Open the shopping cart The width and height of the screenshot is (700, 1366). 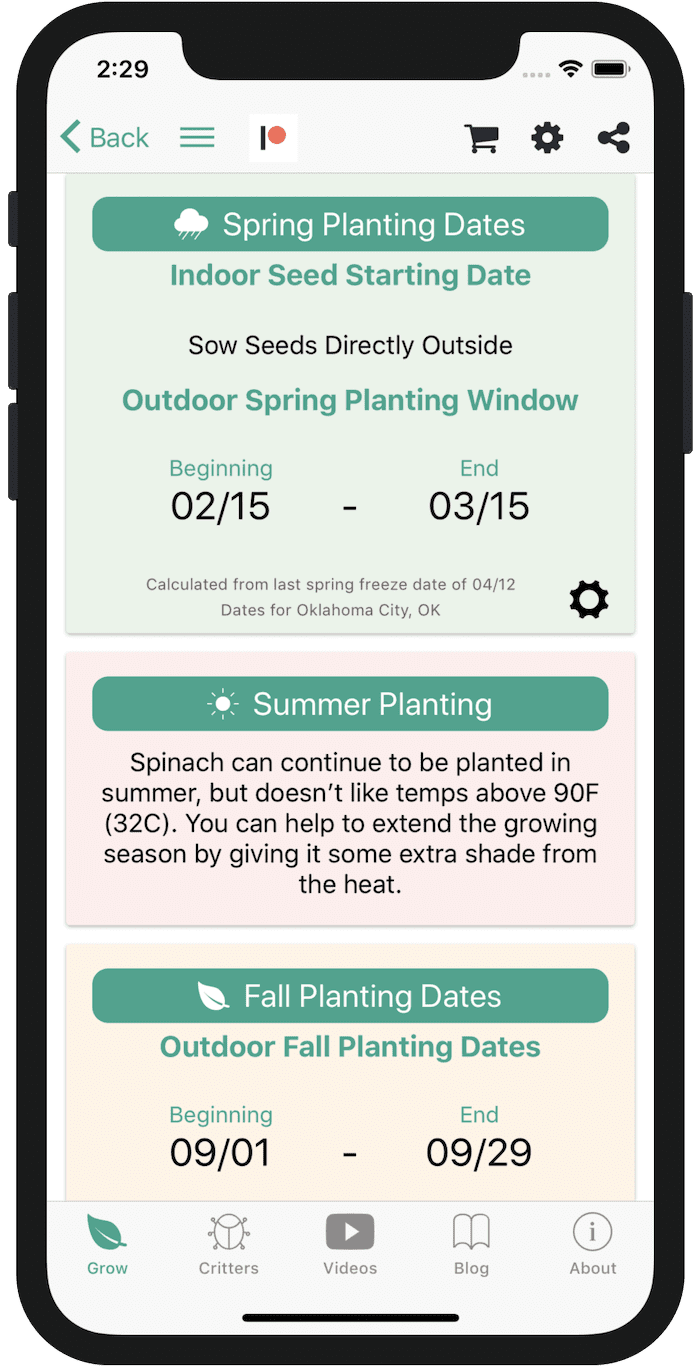point(482,138)
